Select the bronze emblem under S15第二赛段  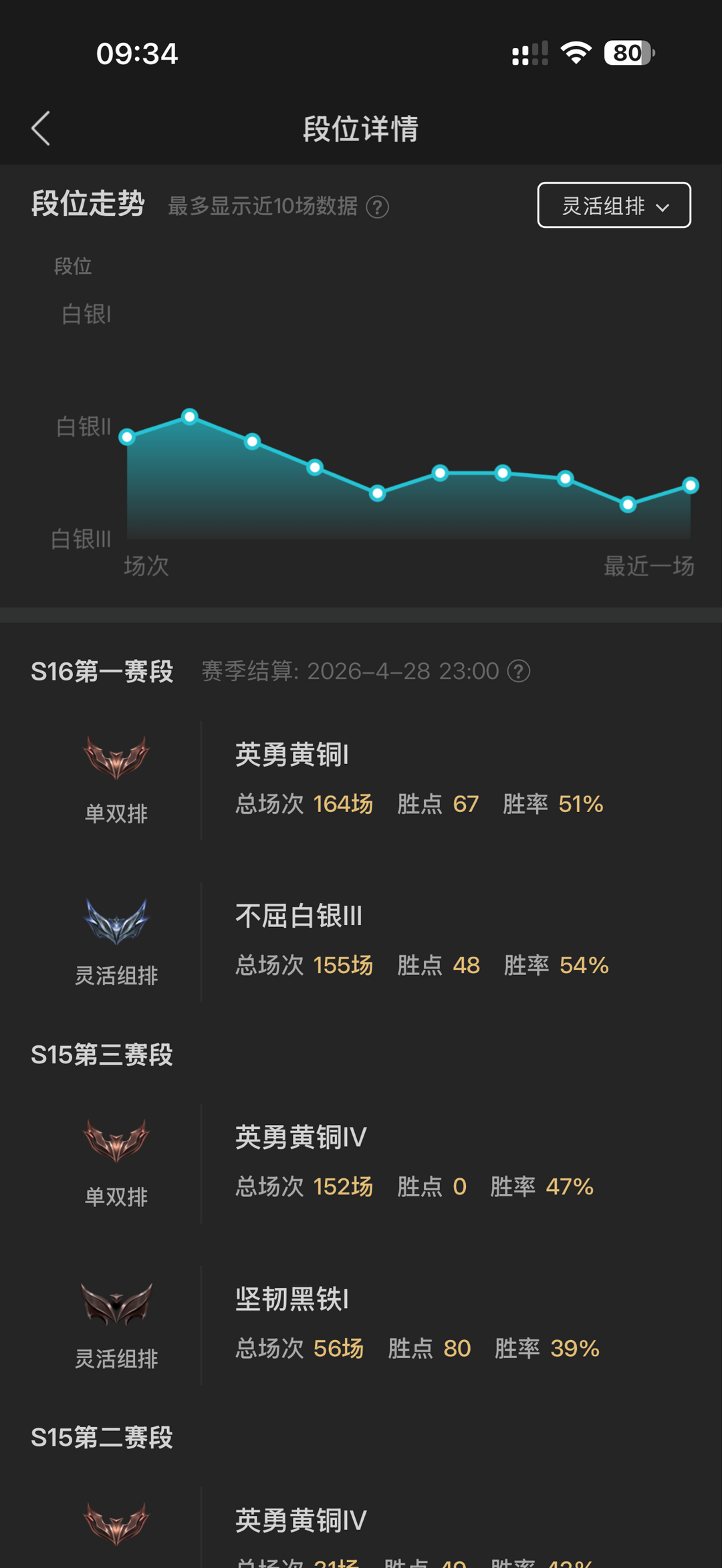[x=117, y=1524]
